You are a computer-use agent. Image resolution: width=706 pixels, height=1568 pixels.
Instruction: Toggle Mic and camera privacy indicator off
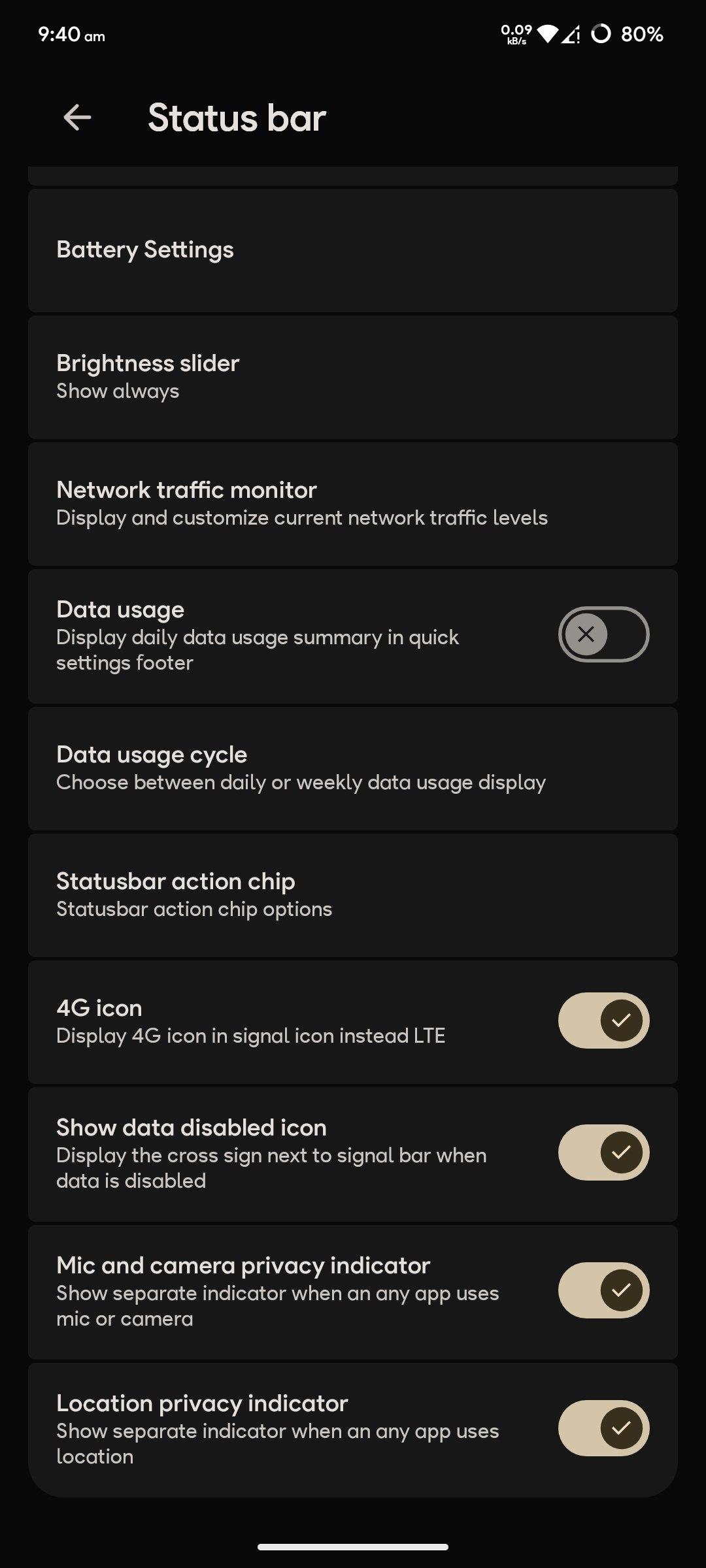[x=603, y=1290]
